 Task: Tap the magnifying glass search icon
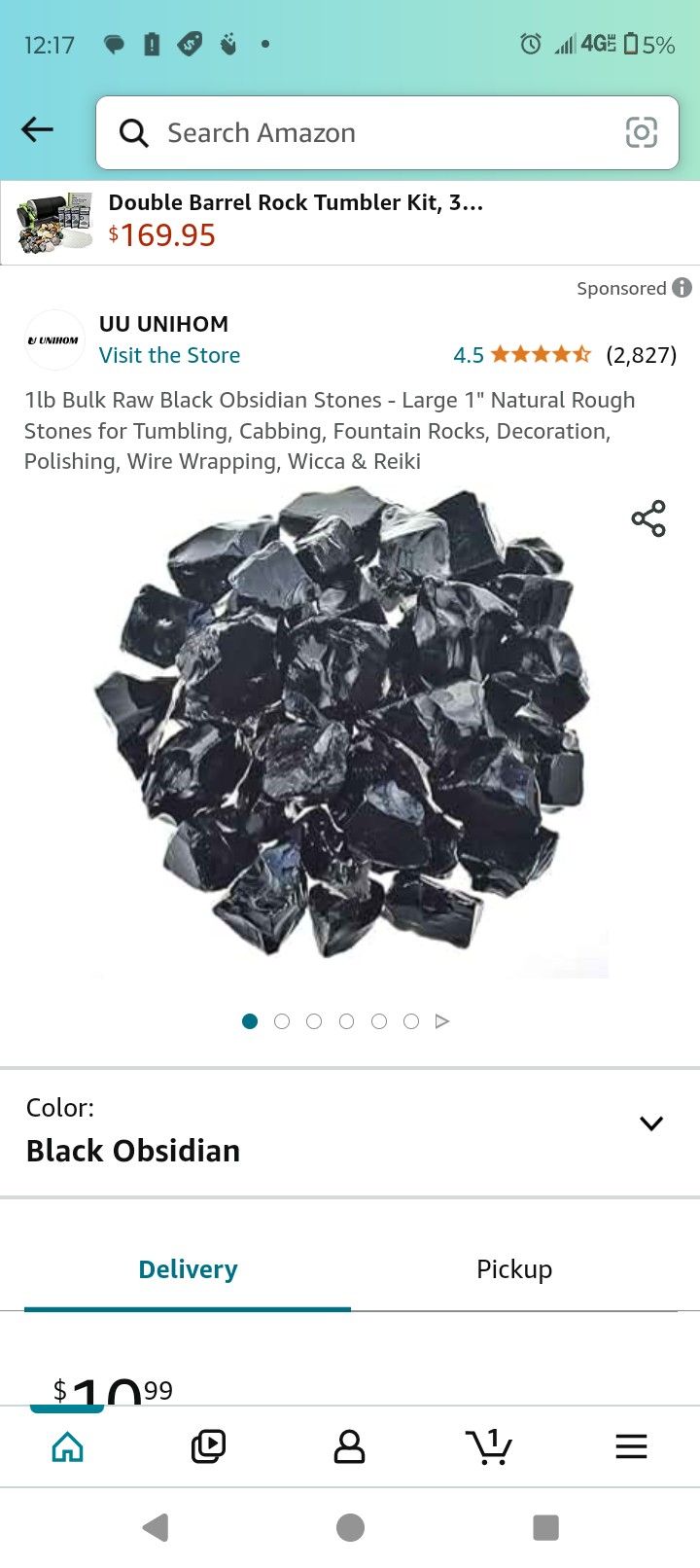tap(133, 132)
